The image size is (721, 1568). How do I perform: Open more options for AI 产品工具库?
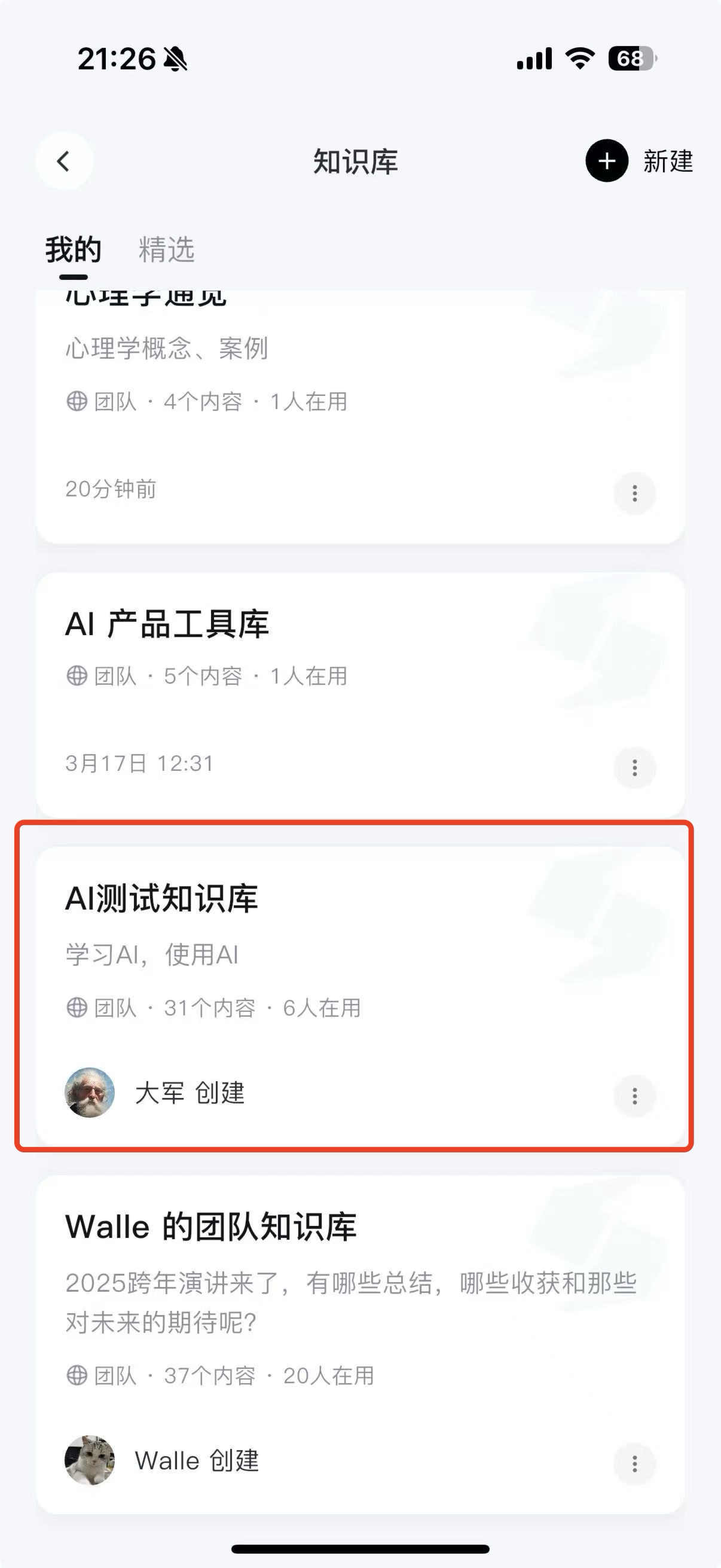tap(634, 768)
